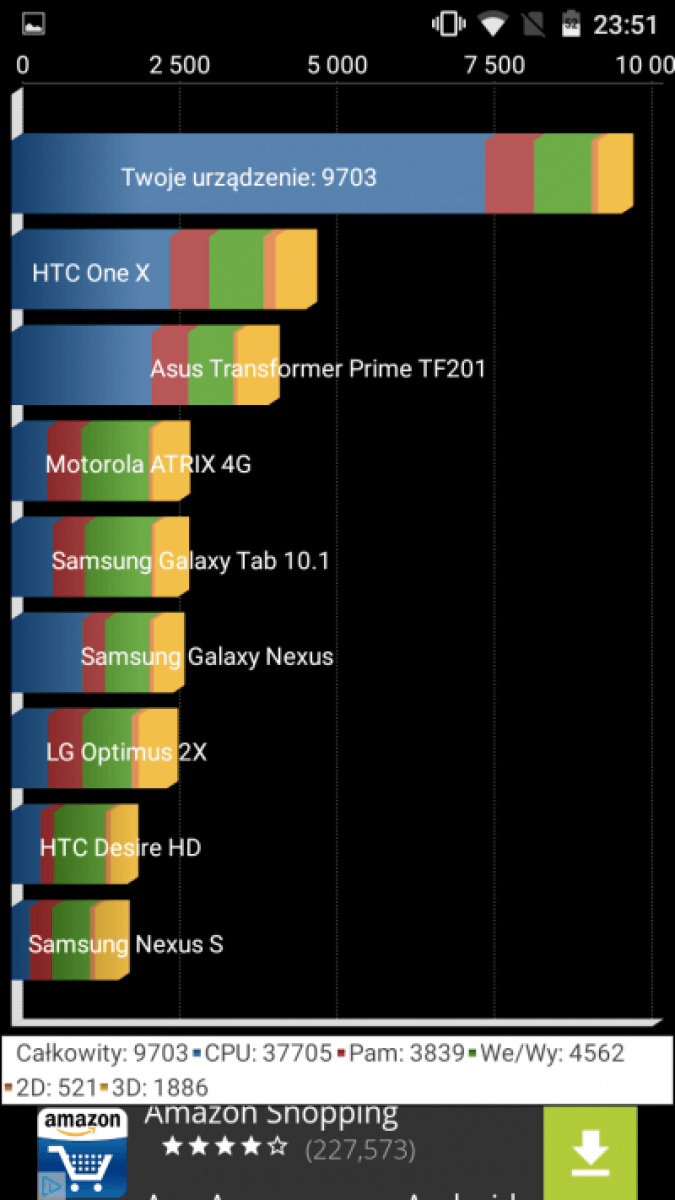This screenshot has width=675, height=1200.
Task: Tap the green download button on the Amazon ad
Action: [589, 1153]
